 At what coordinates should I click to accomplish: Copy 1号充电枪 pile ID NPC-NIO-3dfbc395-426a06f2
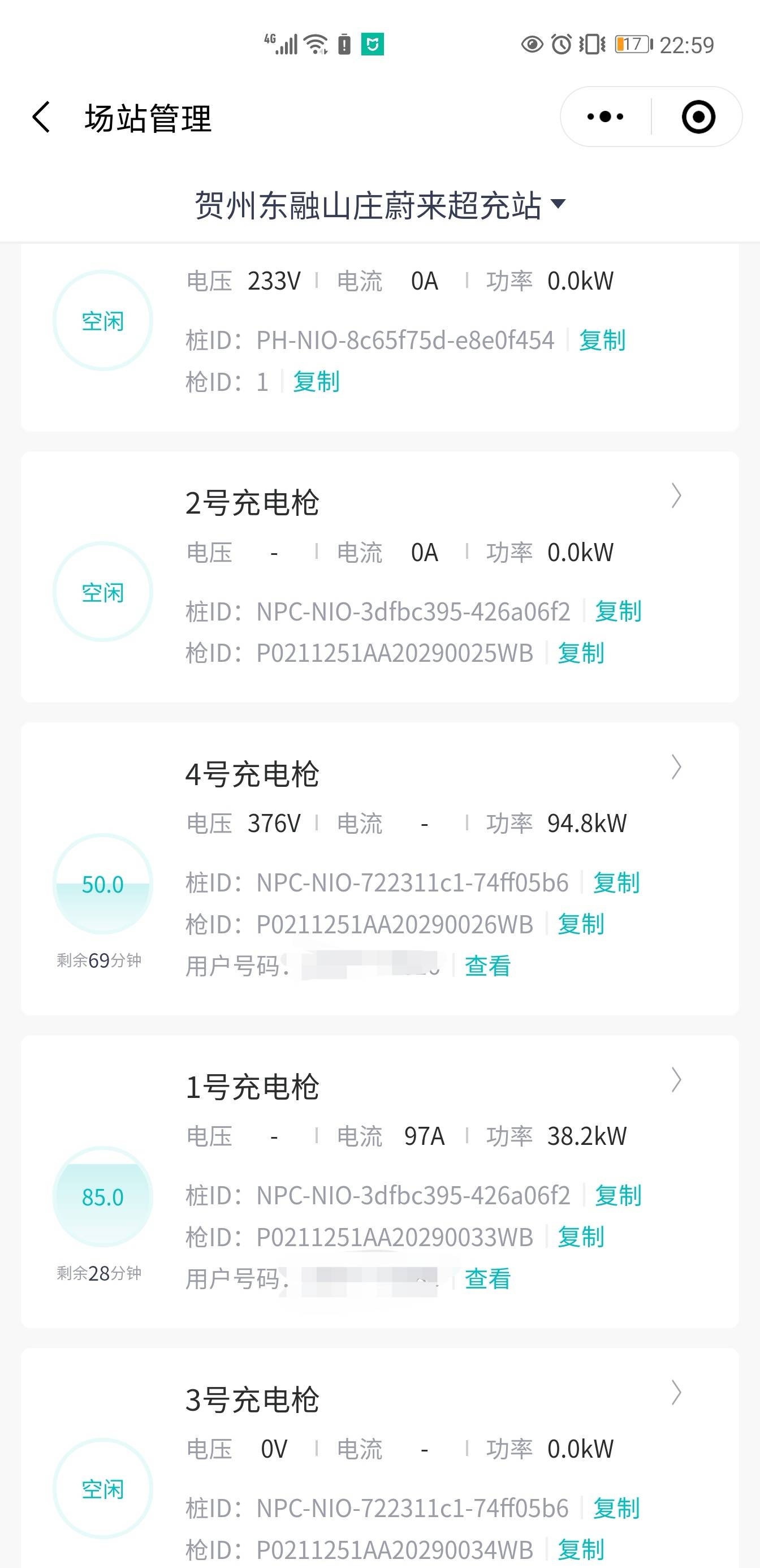617,1195
